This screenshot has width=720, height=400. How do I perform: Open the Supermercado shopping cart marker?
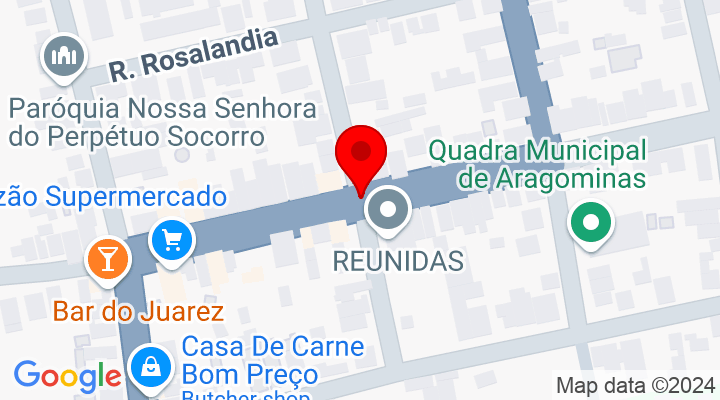[172, 239]
